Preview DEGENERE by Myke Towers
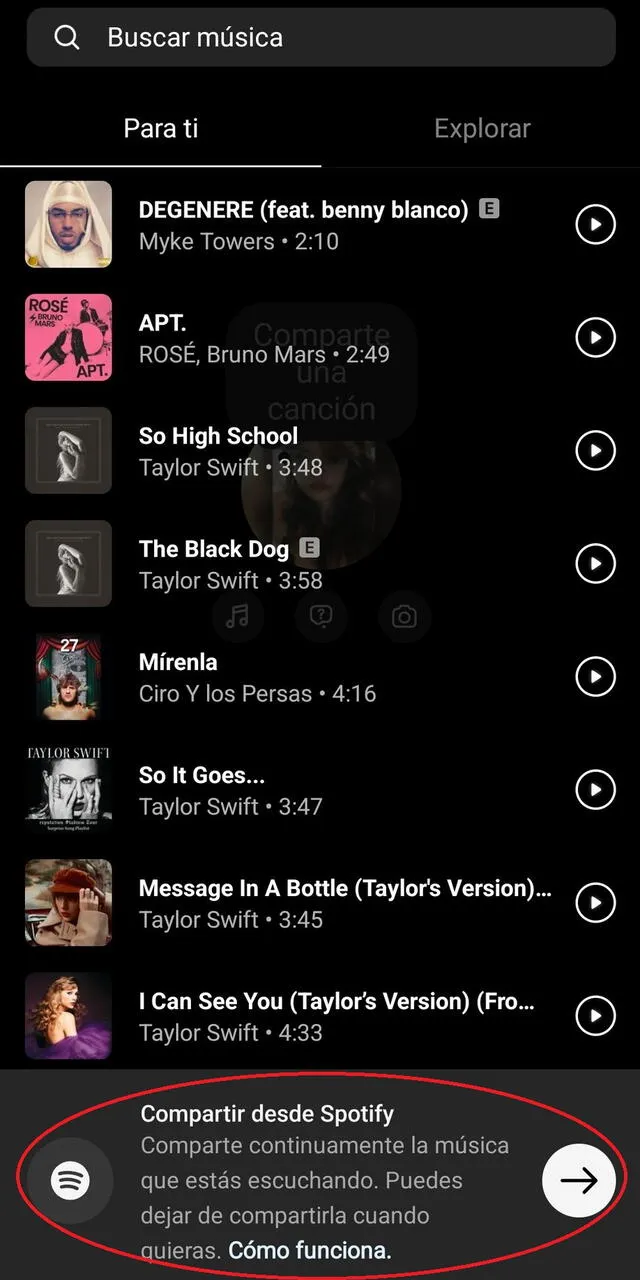This screenshot has width=640, height=1280. click(x=595, y=225)
